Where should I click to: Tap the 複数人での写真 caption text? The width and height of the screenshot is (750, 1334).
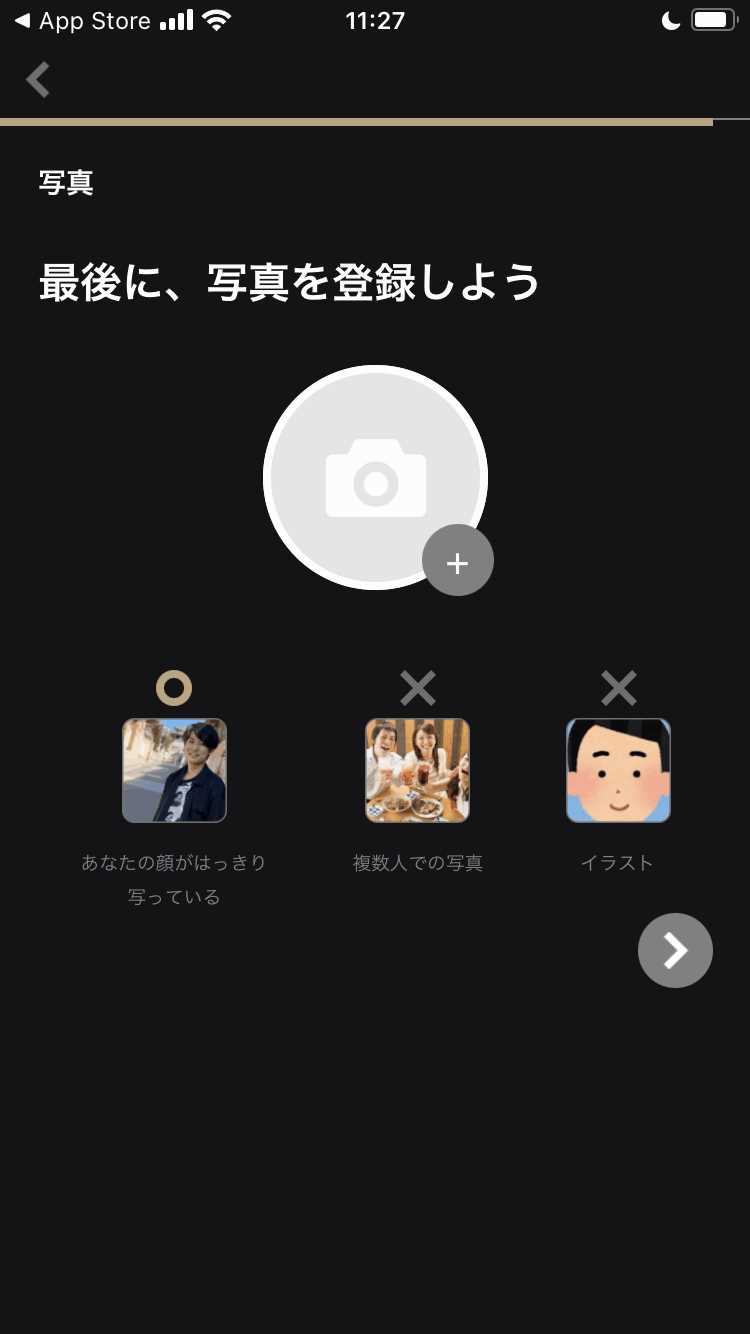[x=417, y=862]
